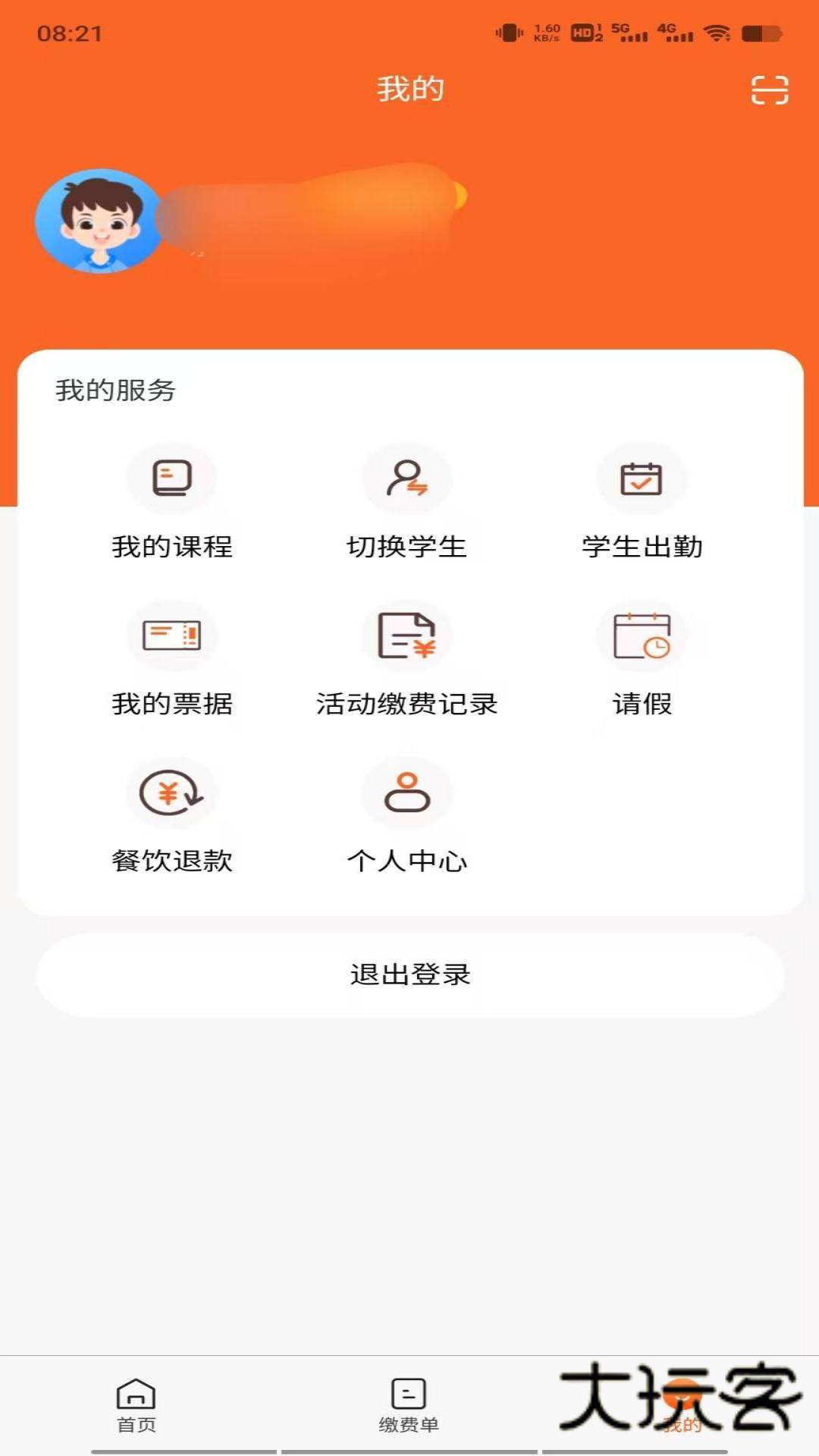Tap the Wi-Fi status icon

click(x=716, y=33)
